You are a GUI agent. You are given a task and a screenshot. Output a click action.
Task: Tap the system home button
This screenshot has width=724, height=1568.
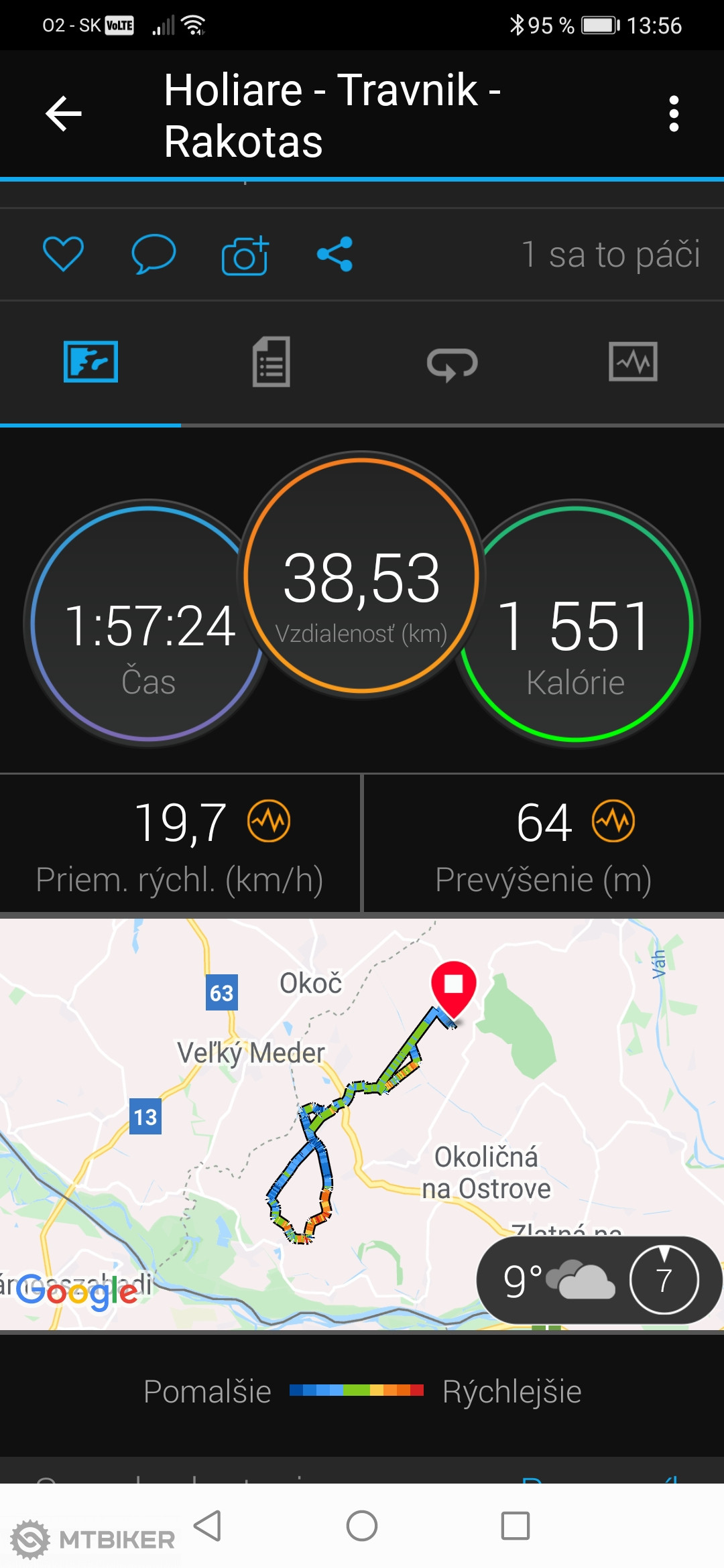click(362, 1526)
